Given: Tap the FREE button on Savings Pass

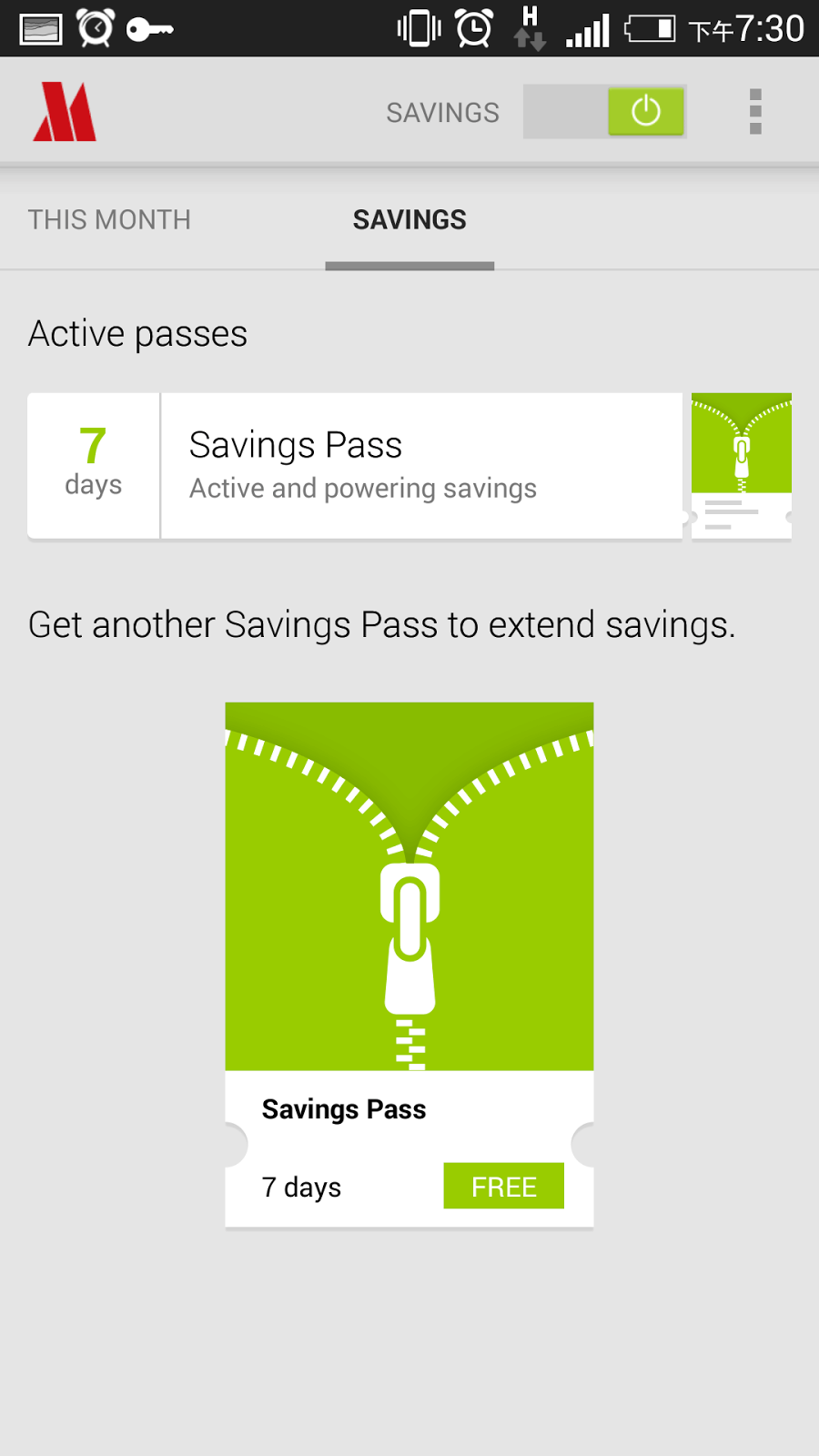Looking at the screenshot, I should coord(503,1186).
